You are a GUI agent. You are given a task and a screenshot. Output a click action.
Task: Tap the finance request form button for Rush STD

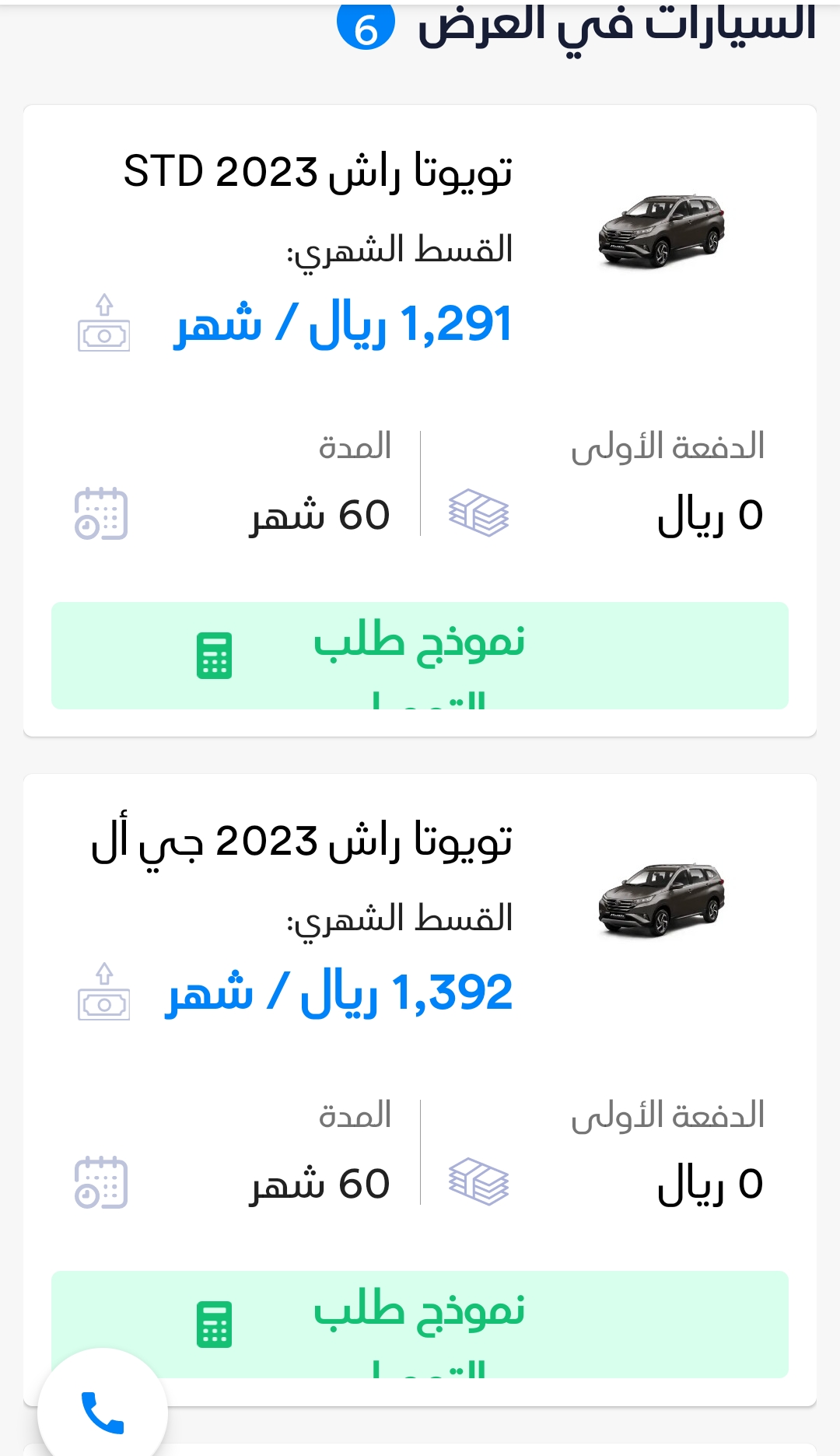coord(420,655)
